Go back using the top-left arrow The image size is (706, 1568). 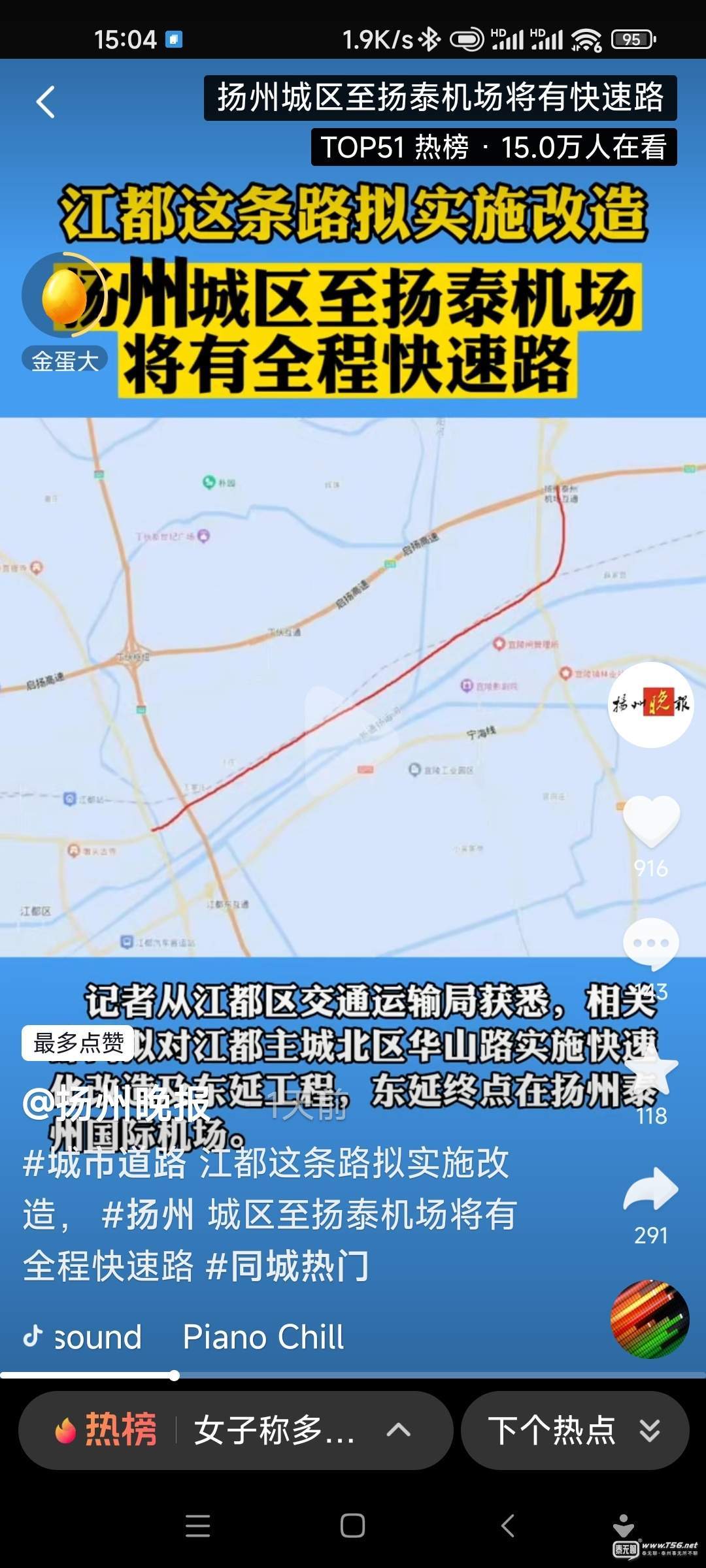coord(45,103)
